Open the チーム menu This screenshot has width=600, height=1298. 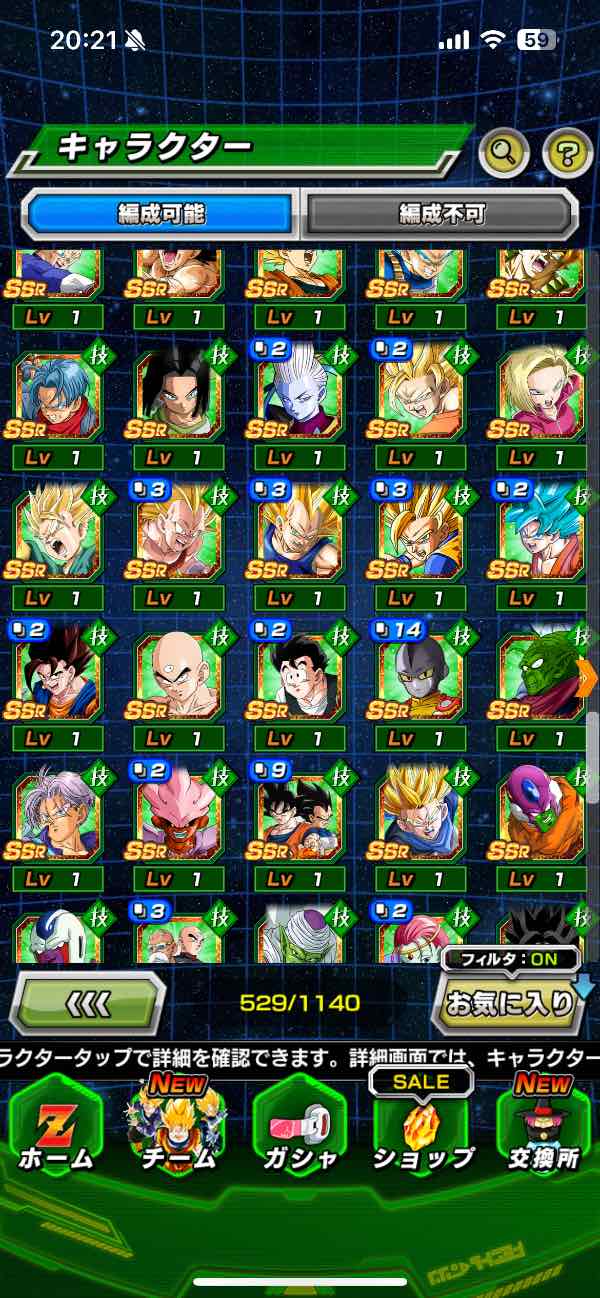(x=178, y=1125)
